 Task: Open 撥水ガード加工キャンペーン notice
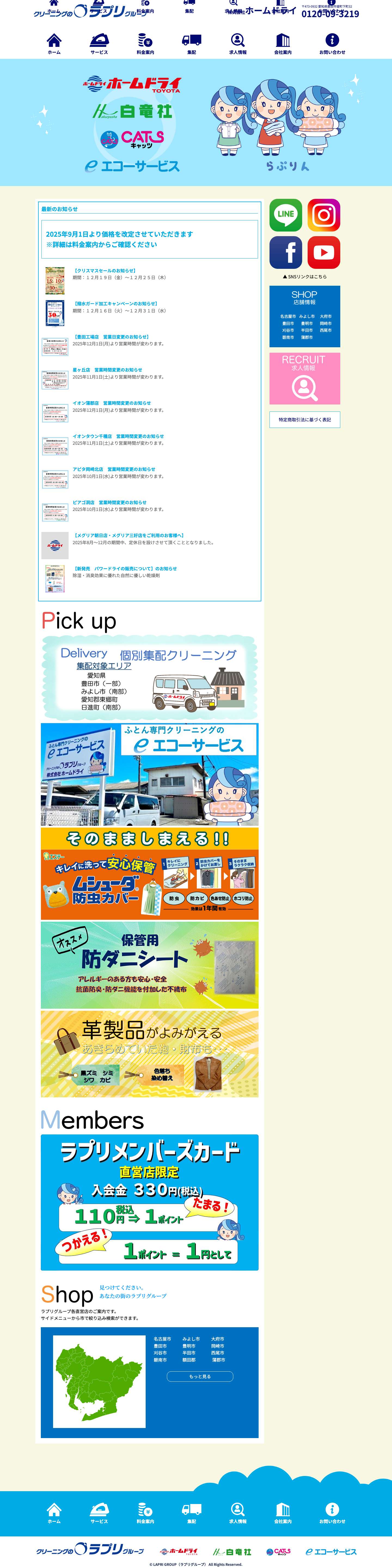[x=115, y=304]
